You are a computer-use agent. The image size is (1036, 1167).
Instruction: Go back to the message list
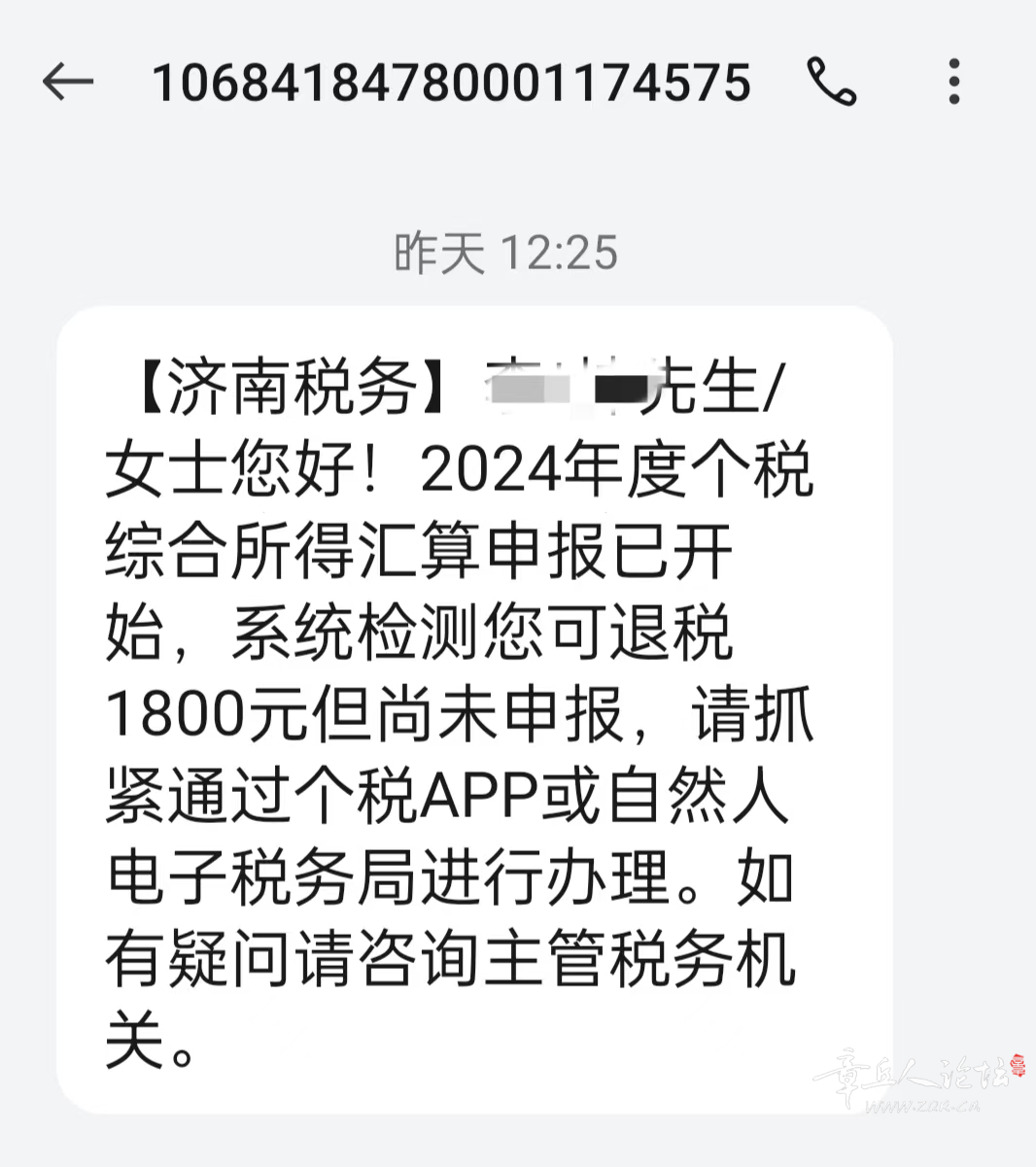(x=68, y=82)
